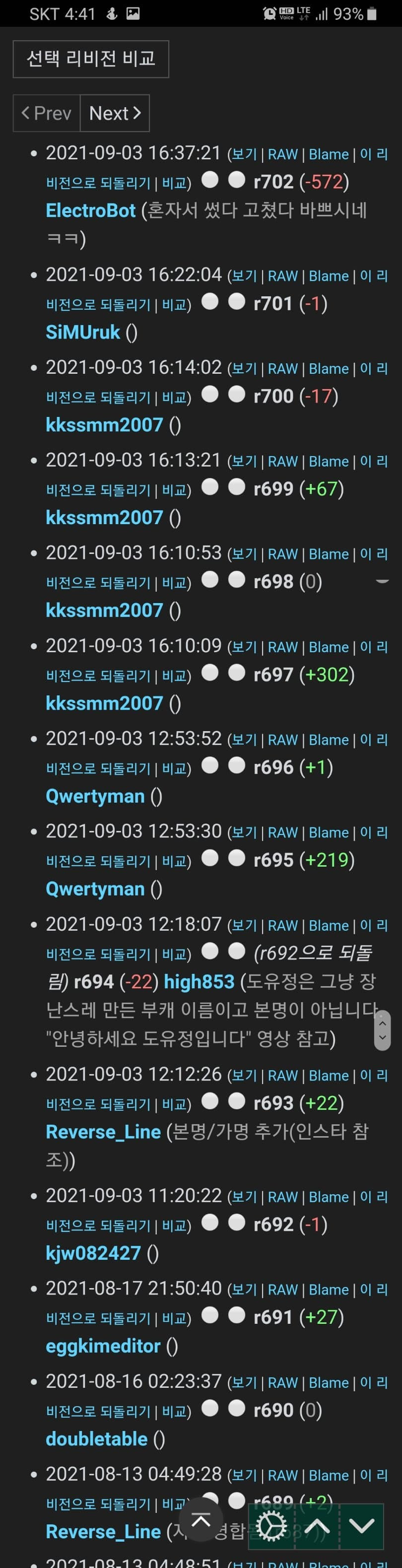This screenshot has width=402, height=1568.
Task: Select second radio button for r697
Action: click(x=237, y=672)
